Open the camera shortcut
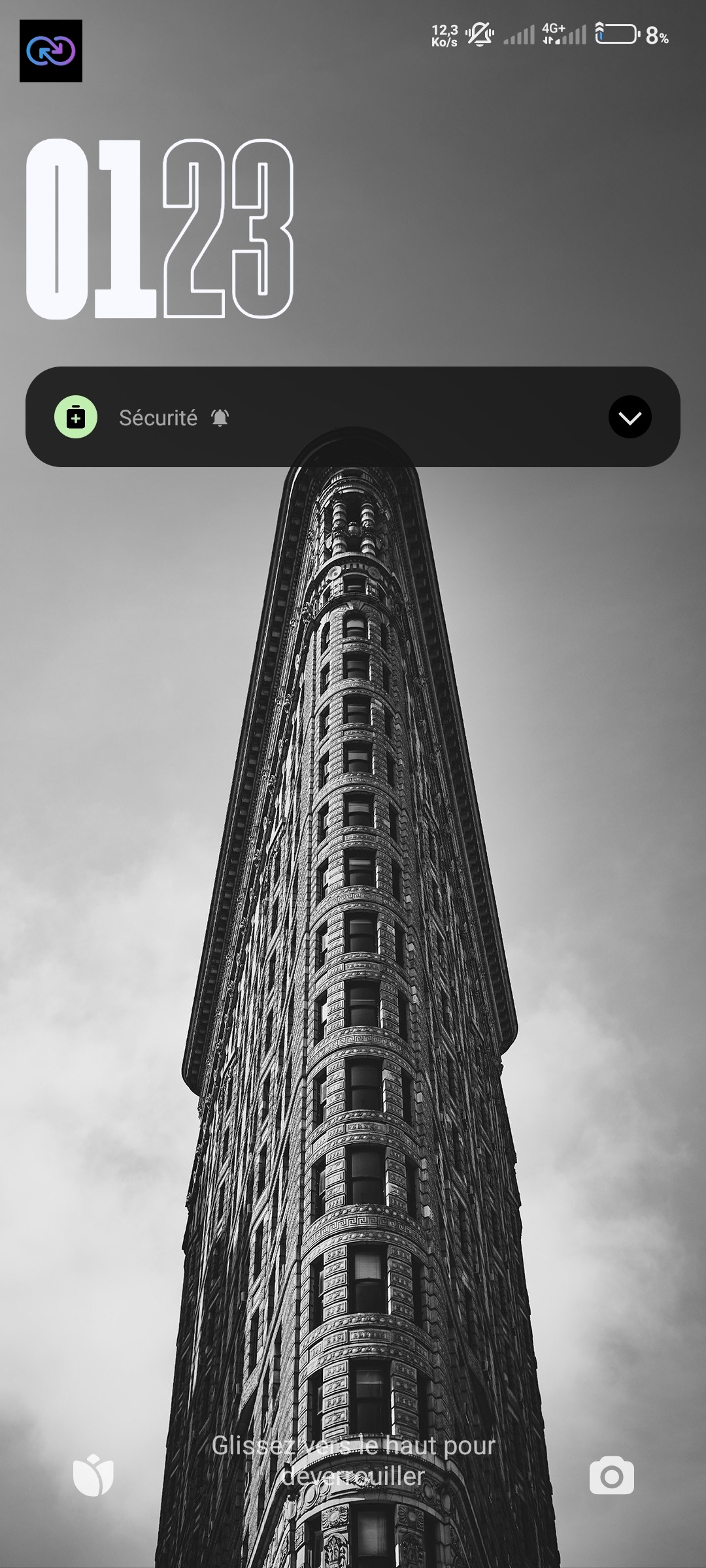 pos(611,1475)
